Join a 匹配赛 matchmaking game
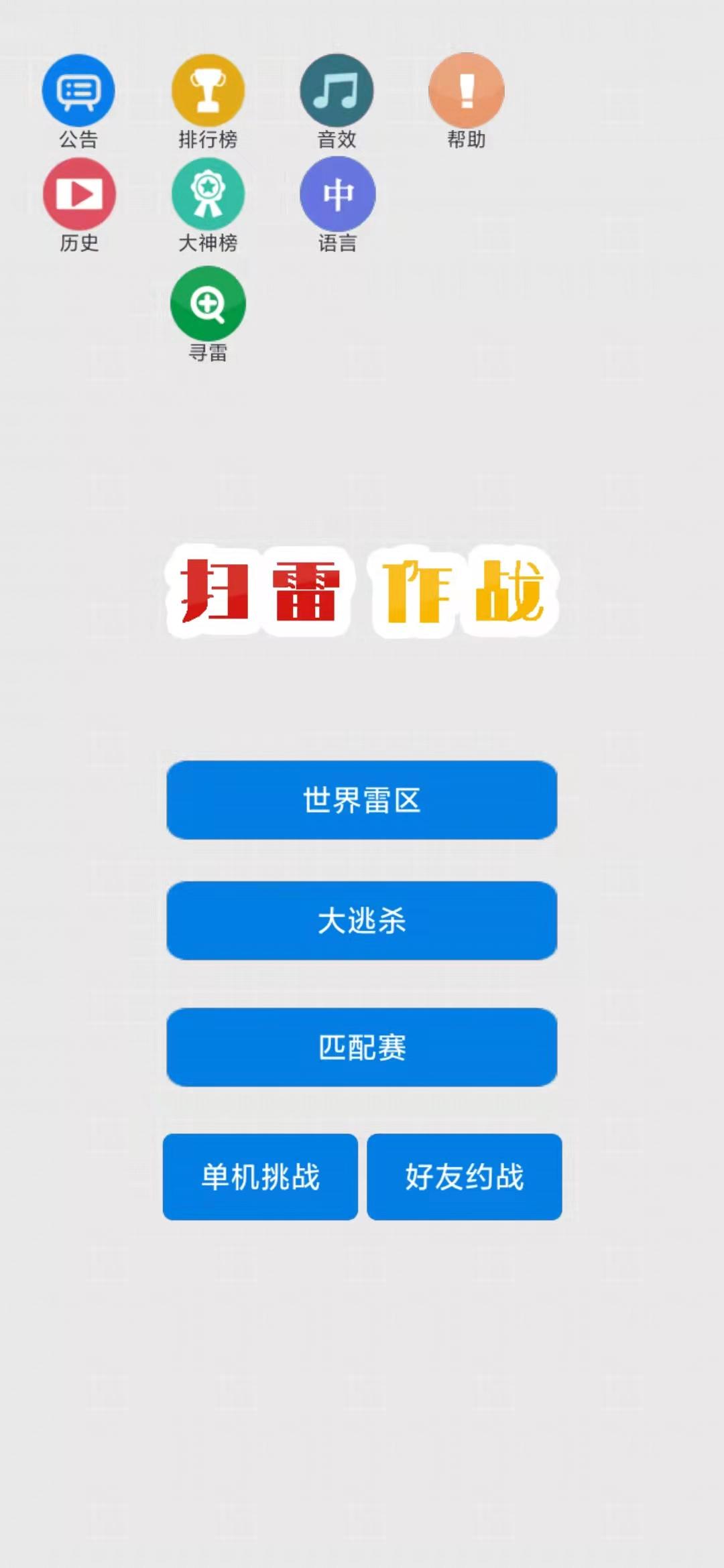Viewport: 724px width, 1568px height. (x=362, y=1047)
